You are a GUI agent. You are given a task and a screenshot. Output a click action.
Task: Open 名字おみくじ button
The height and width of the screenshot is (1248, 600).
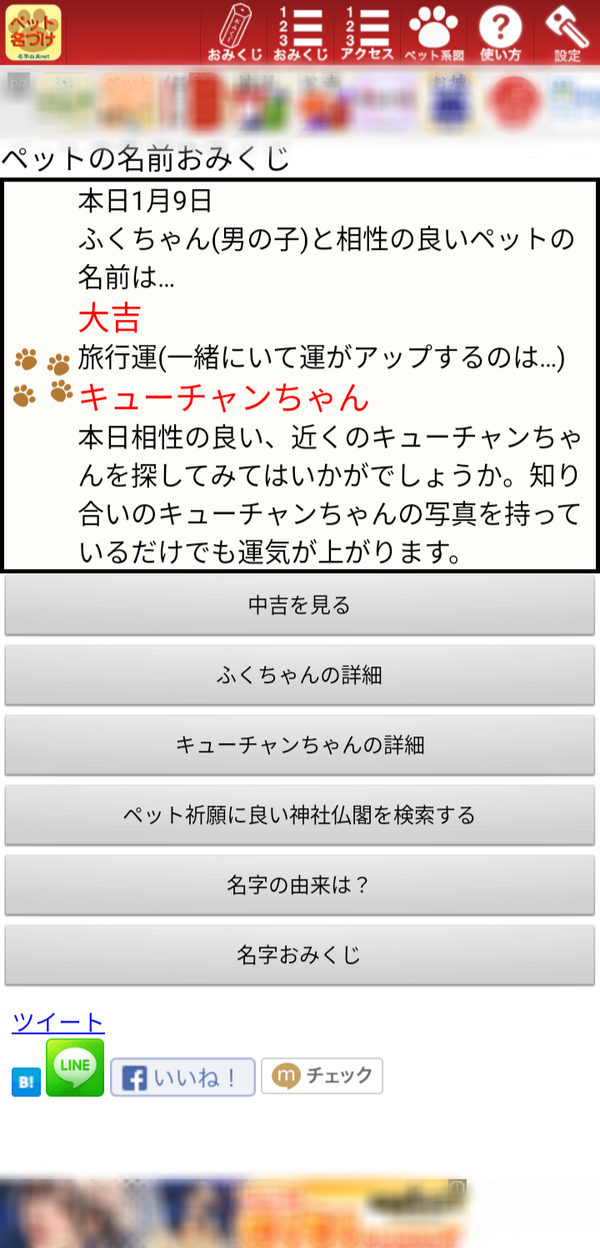(300, 955)
